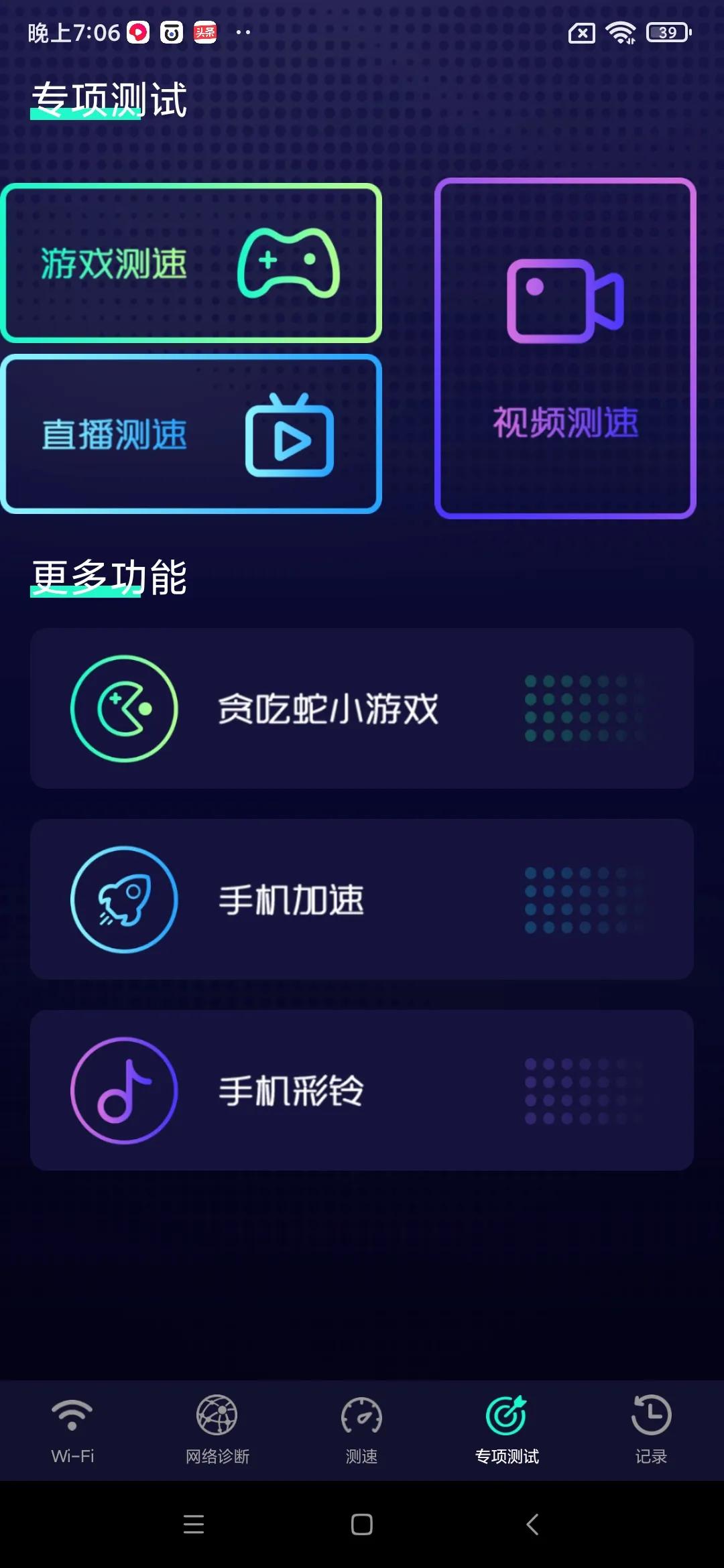This screenshot has width=724, height=1568.
Task: Tap the music note icon for 手机彩铃
Action: tap(123, 1090)
